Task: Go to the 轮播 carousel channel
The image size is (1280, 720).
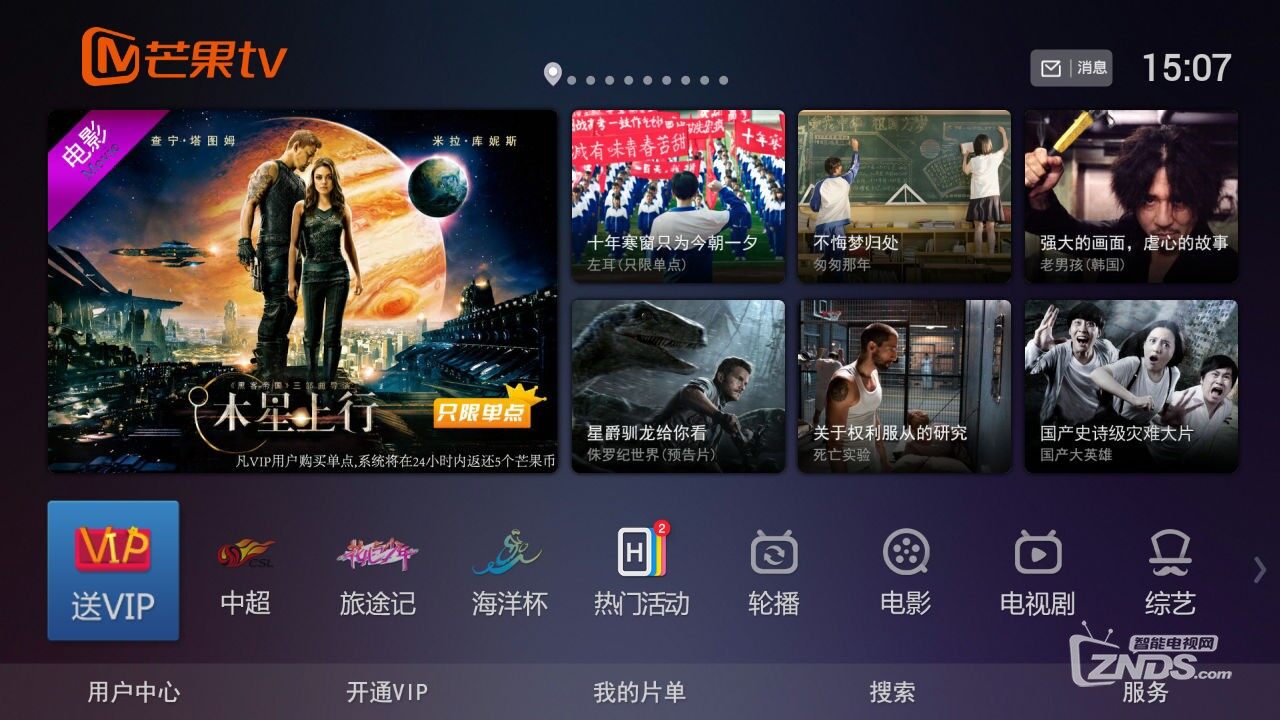Action: 773,575
